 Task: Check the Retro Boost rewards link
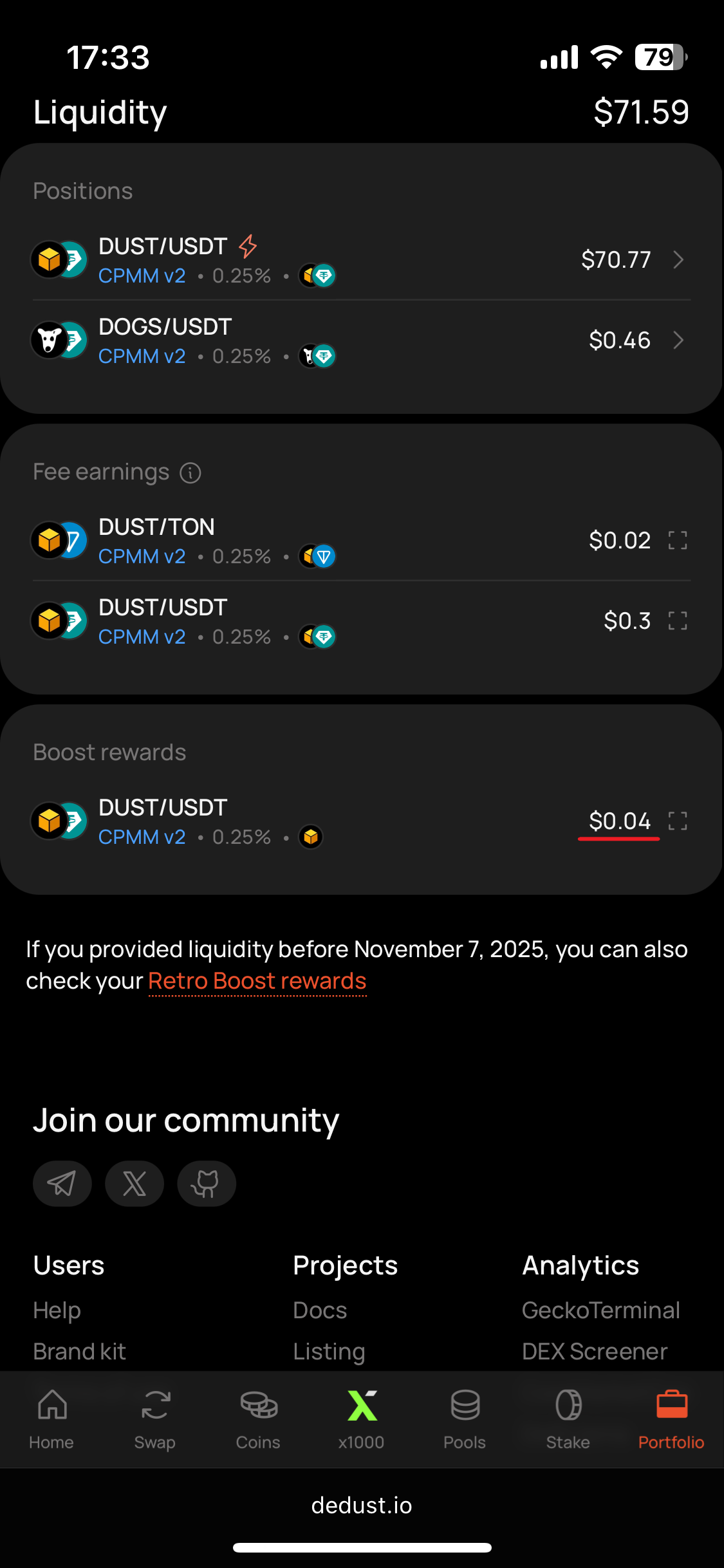[257, 982]
